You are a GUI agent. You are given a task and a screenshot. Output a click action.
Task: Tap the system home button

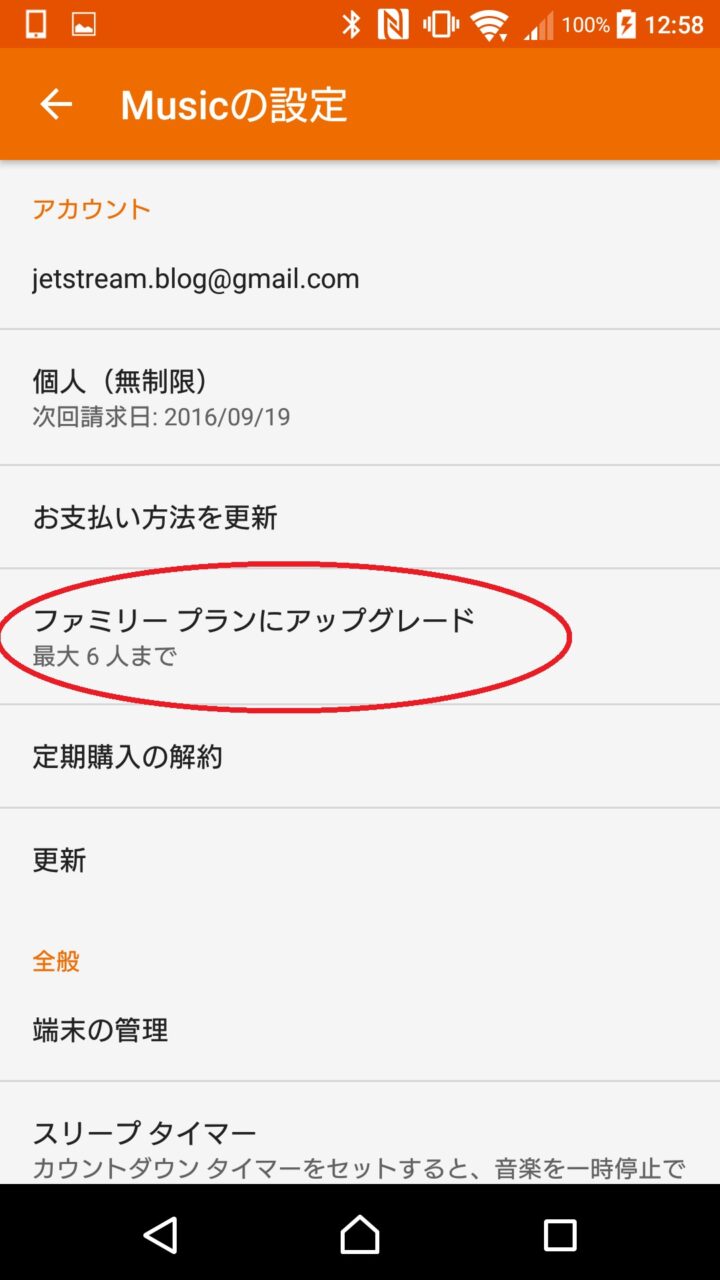coord(360,1235)
